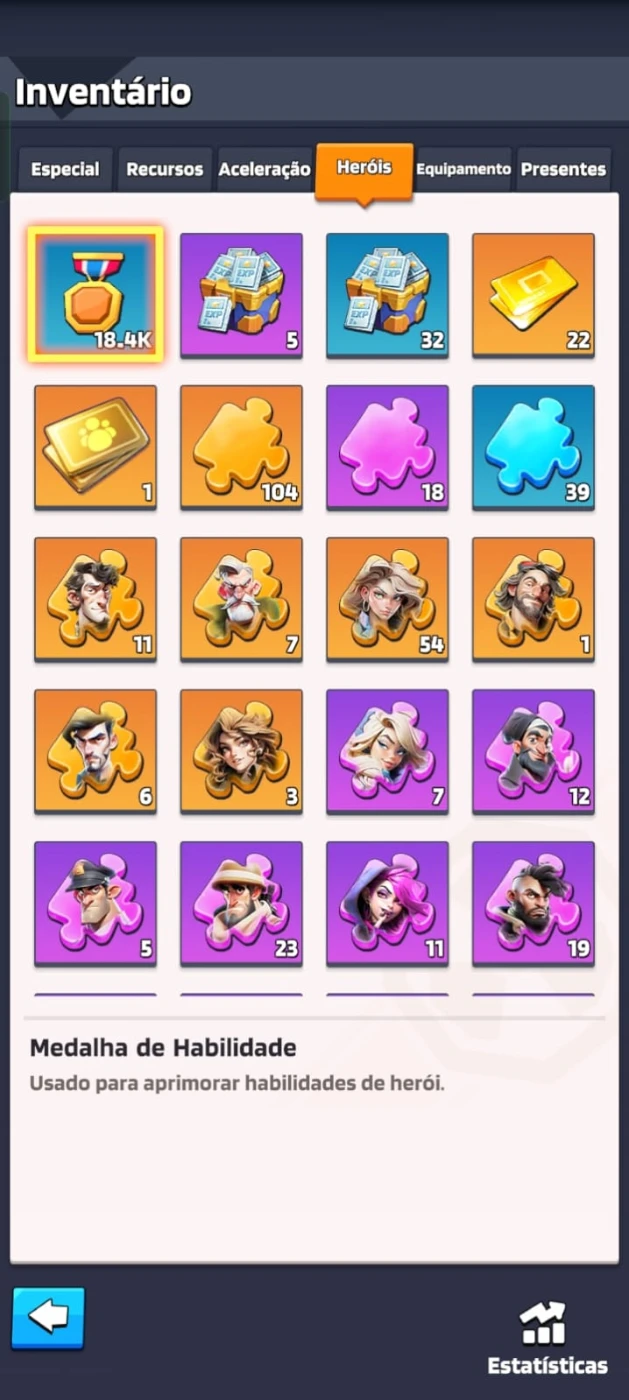Switch to the Presentes tab
Screen dimensions: 629x1400
[563, 170]
